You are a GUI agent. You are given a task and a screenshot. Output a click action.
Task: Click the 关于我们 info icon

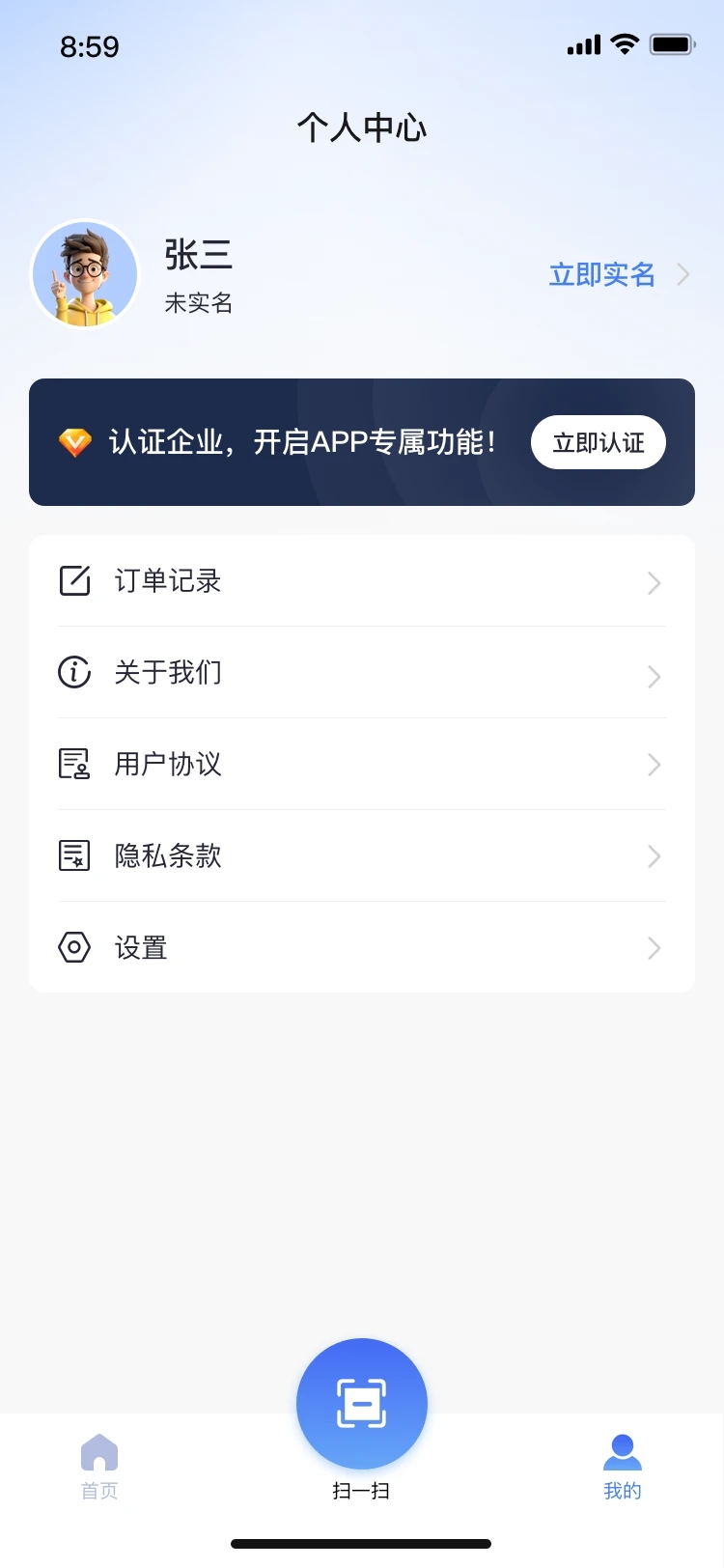(x=74, y=673)
